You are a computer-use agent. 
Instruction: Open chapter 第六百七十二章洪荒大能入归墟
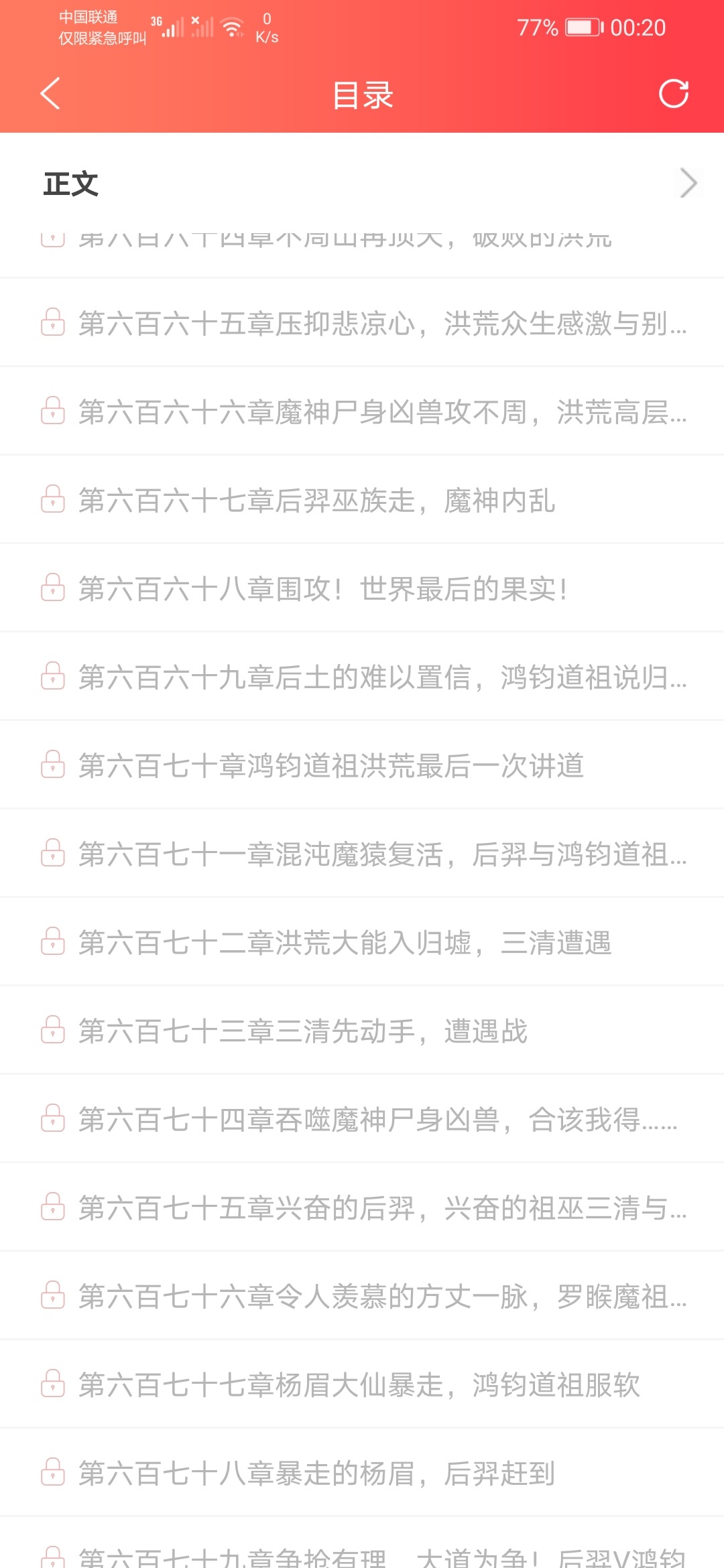tap(345, 942)
